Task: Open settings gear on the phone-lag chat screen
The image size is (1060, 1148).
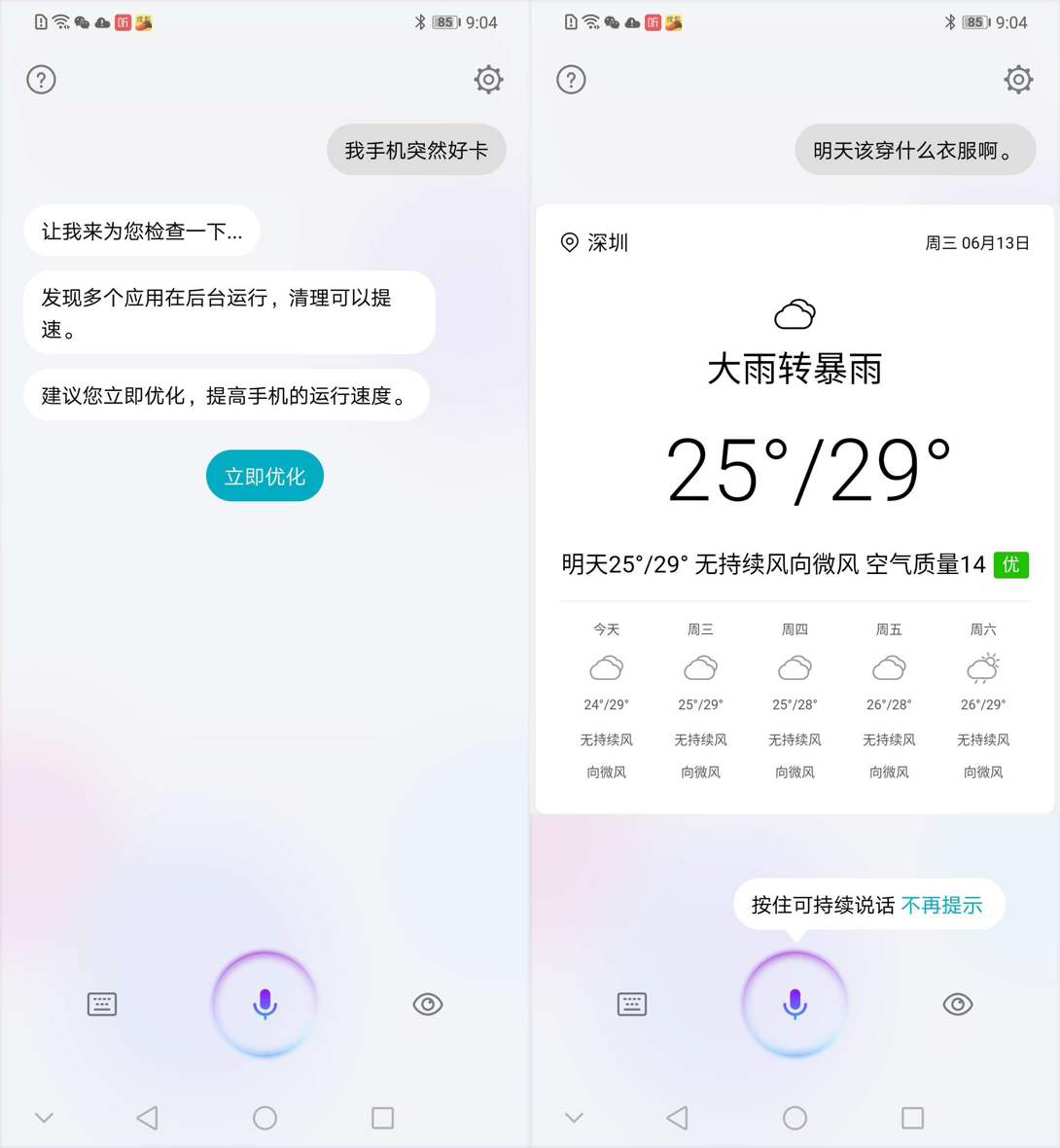Action: pyautogui.click(x=488, y=80)
